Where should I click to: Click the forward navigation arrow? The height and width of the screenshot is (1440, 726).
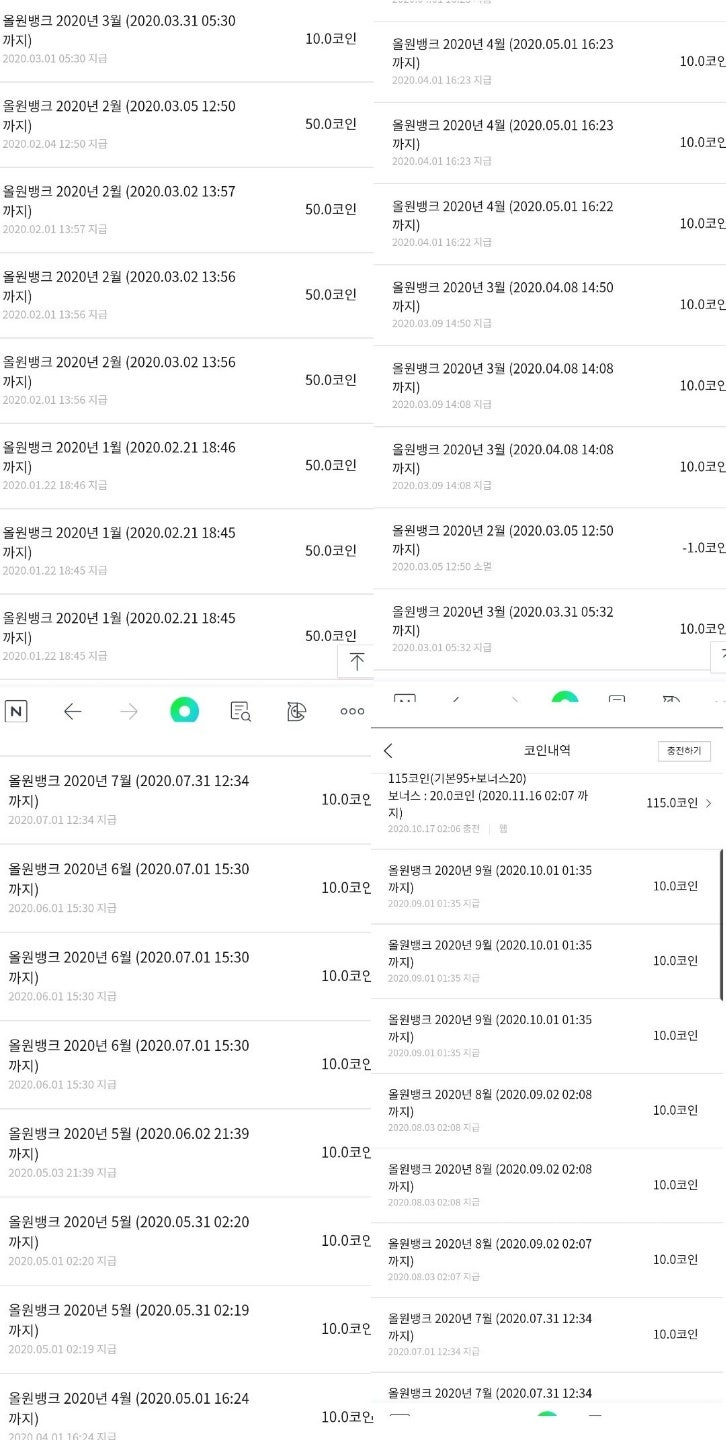[x=128, y=711]
